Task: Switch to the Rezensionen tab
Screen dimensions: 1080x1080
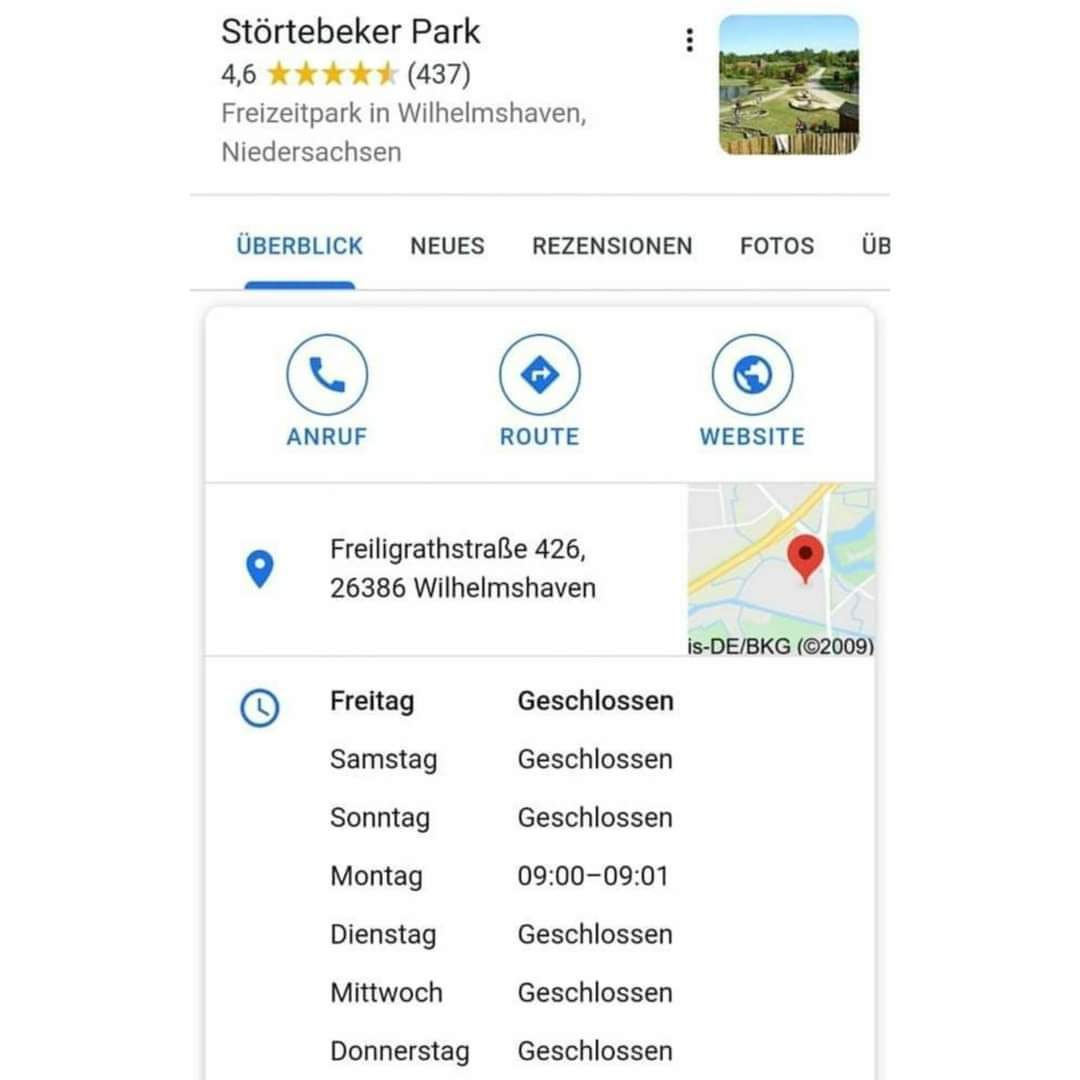Action: coord(611,246)
